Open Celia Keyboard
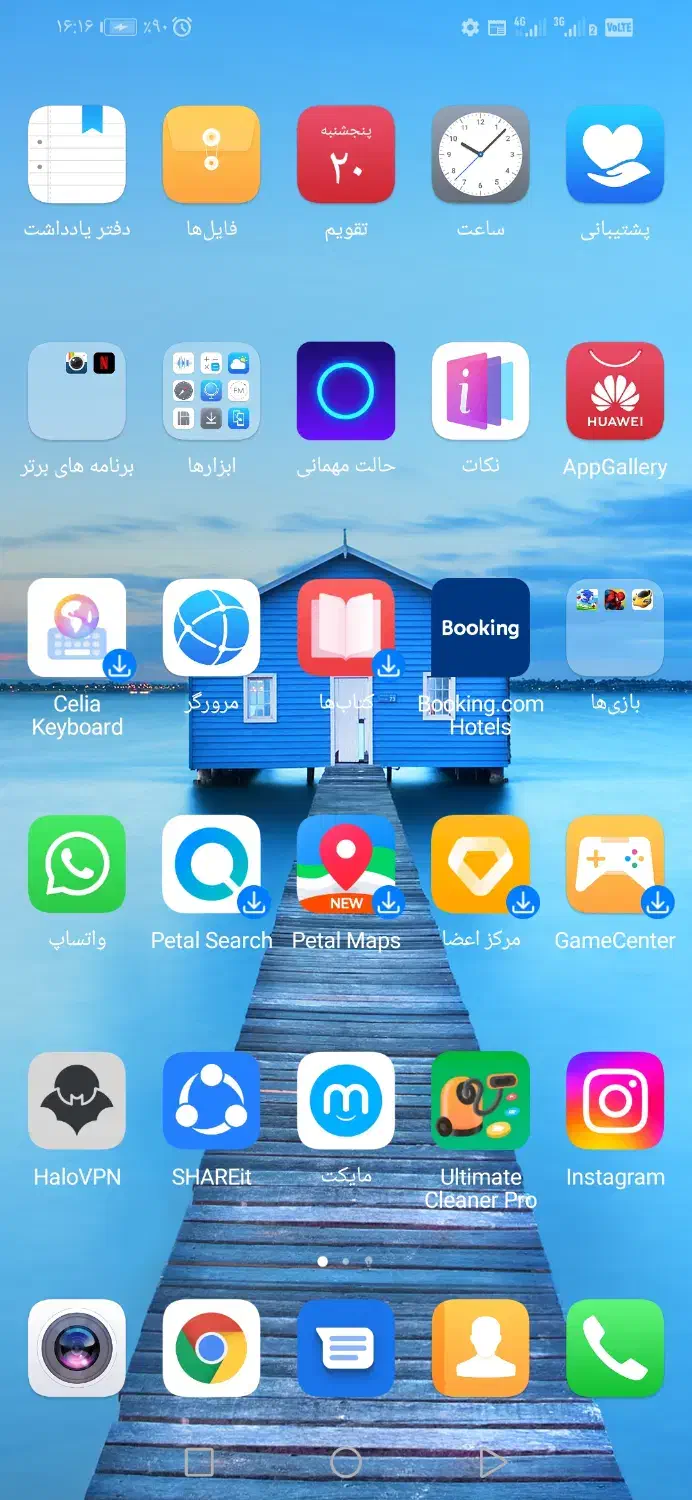Viewport: 692px width, 1500px height. click(77, 627)
